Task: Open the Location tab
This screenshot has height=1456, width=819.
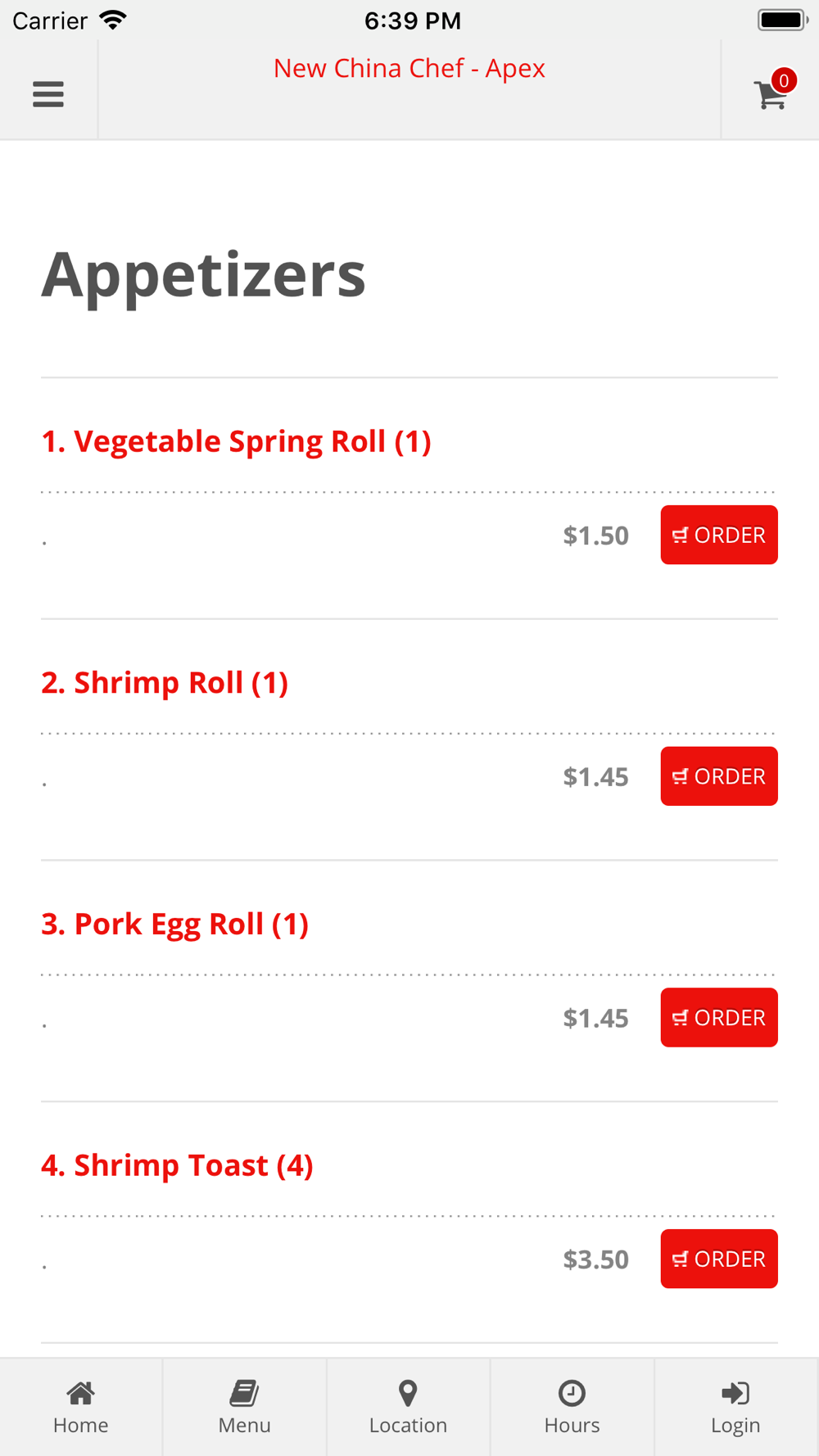Action: click(x=409, y=1408)
